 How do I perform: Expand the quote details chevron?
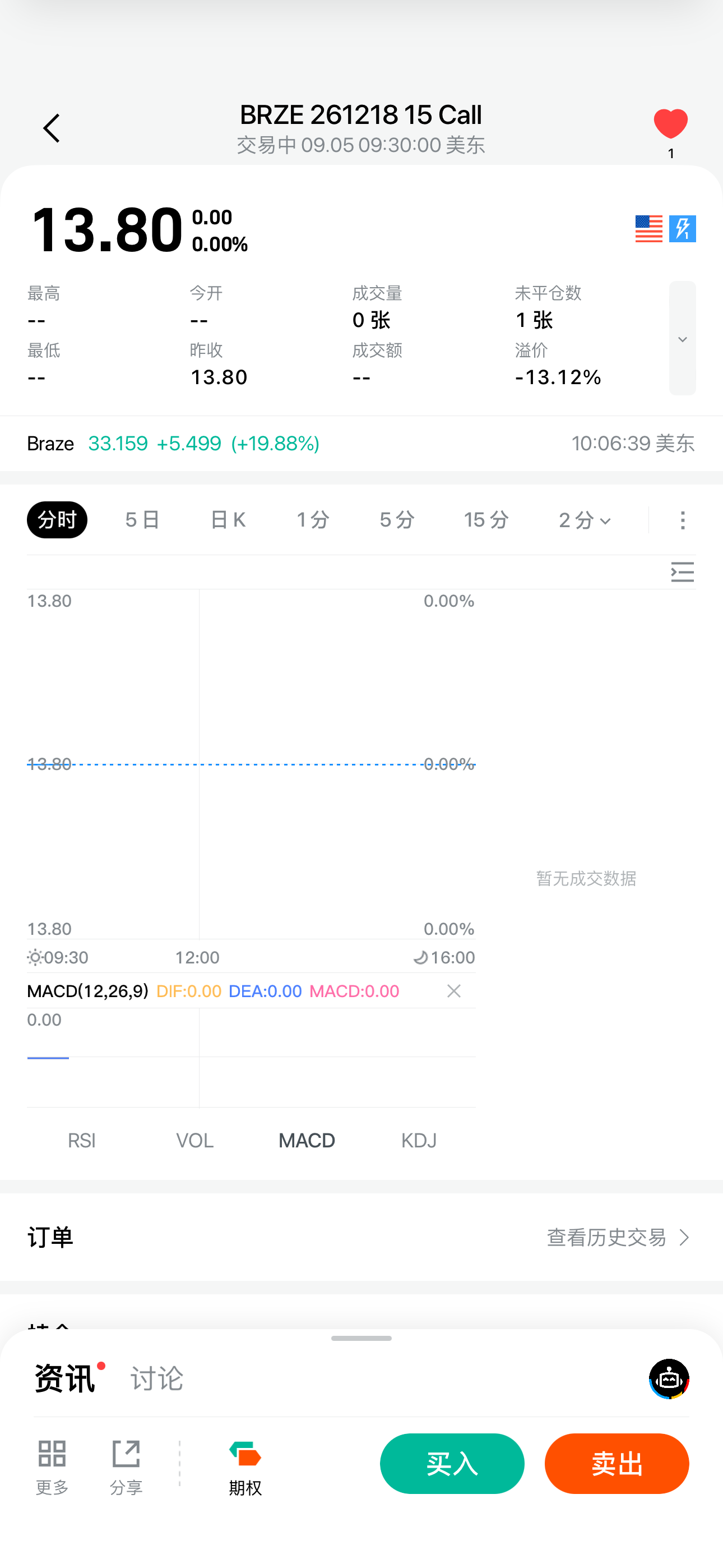click(x=682, y=338)
